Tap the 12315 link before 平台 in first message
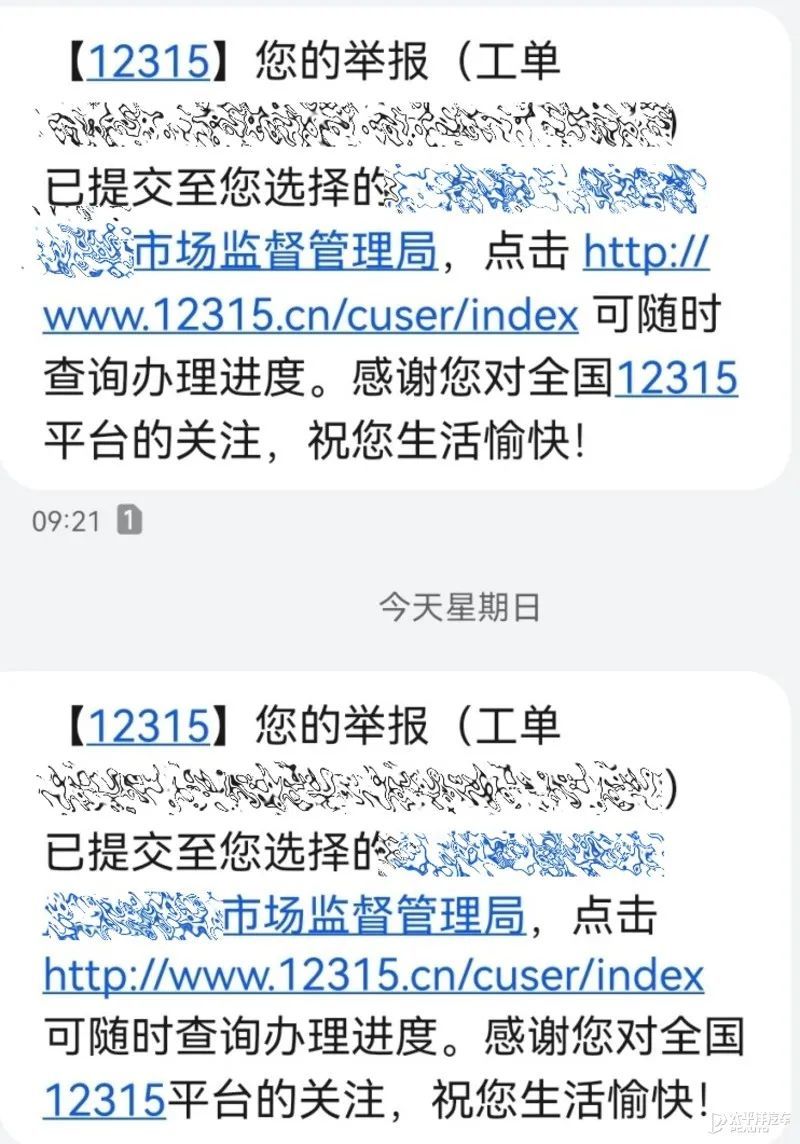 (x=678, y=376)
